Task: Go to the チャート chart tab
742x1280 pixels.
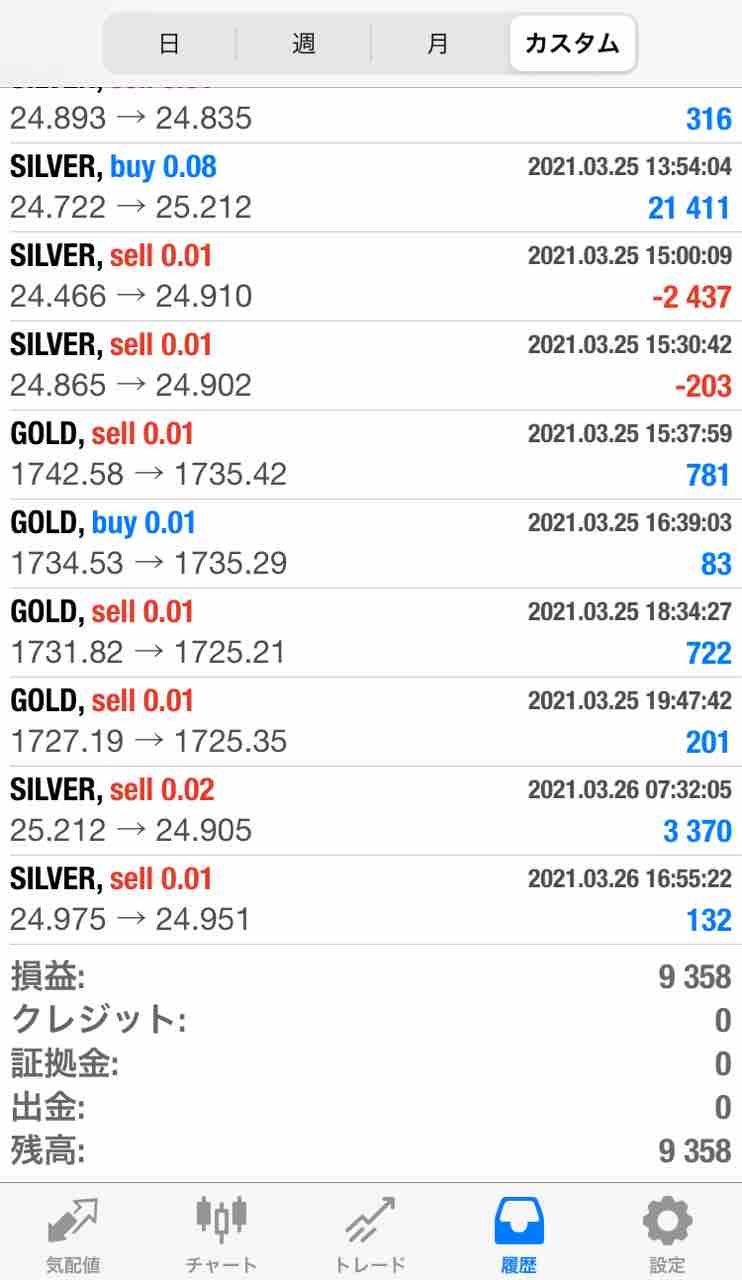Action: pos(221,1234)
